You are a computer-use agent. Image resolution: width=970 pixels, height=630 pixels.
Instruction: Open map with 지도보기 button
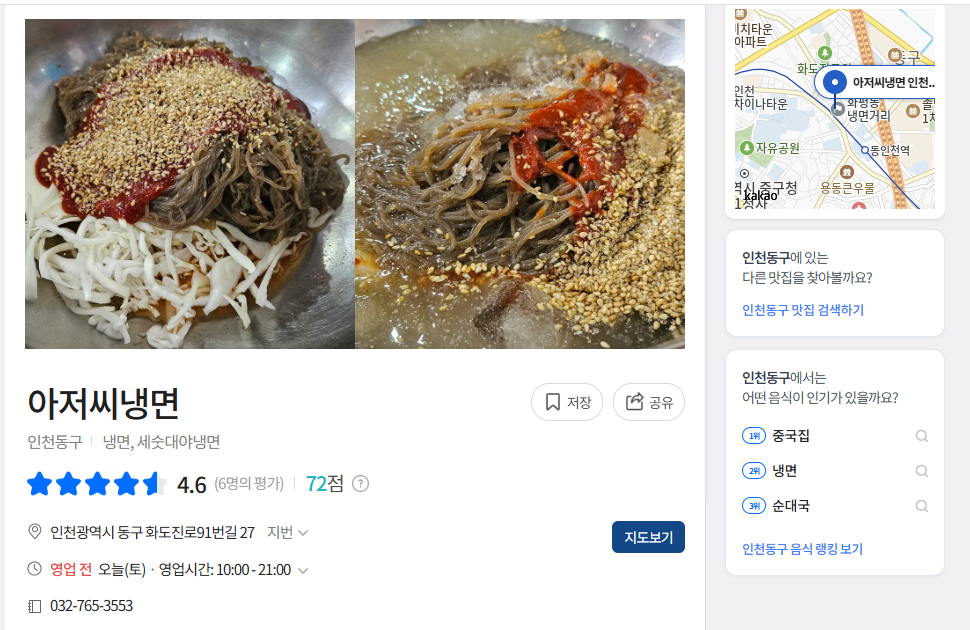click(648, 537)
